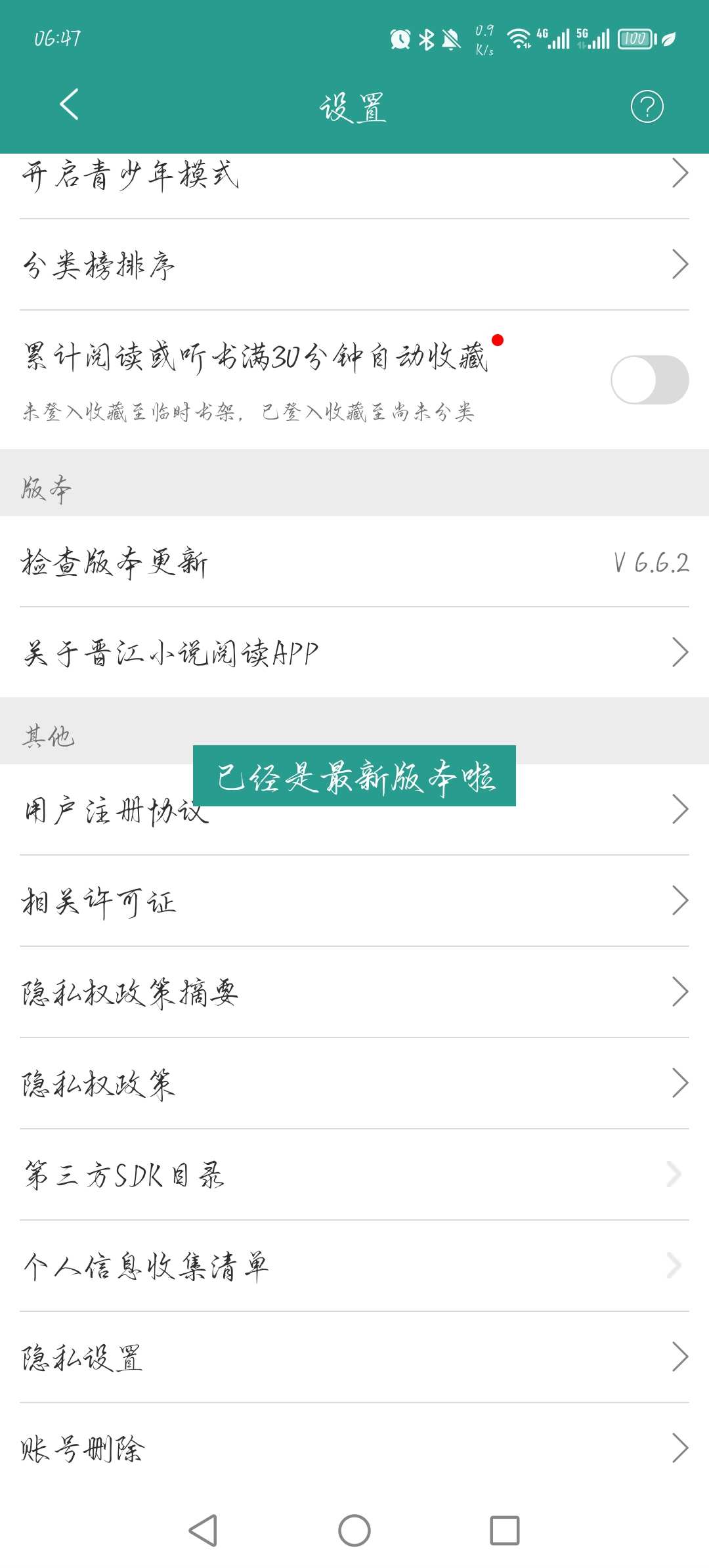Open the full 隐私权政策 row
The width and height of the screenshot is (709, 1568).
pos(354,1083)
